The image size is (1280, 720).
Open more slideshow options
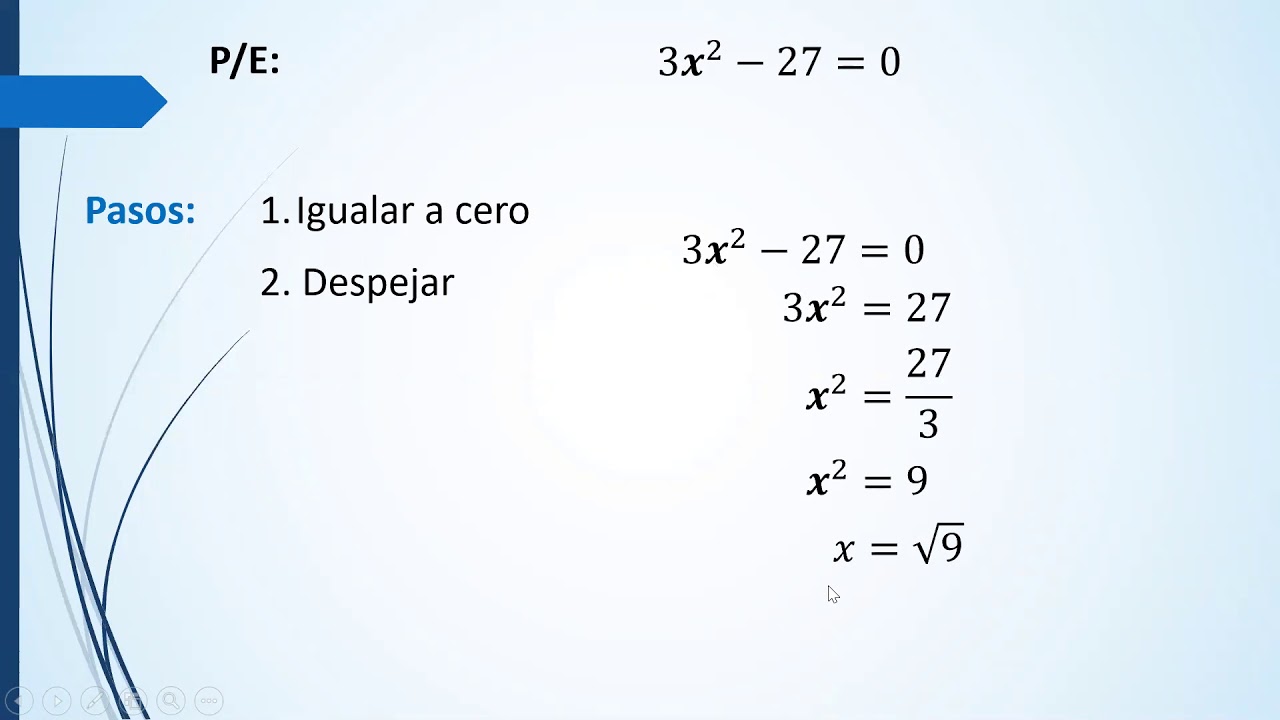[208, 701]
